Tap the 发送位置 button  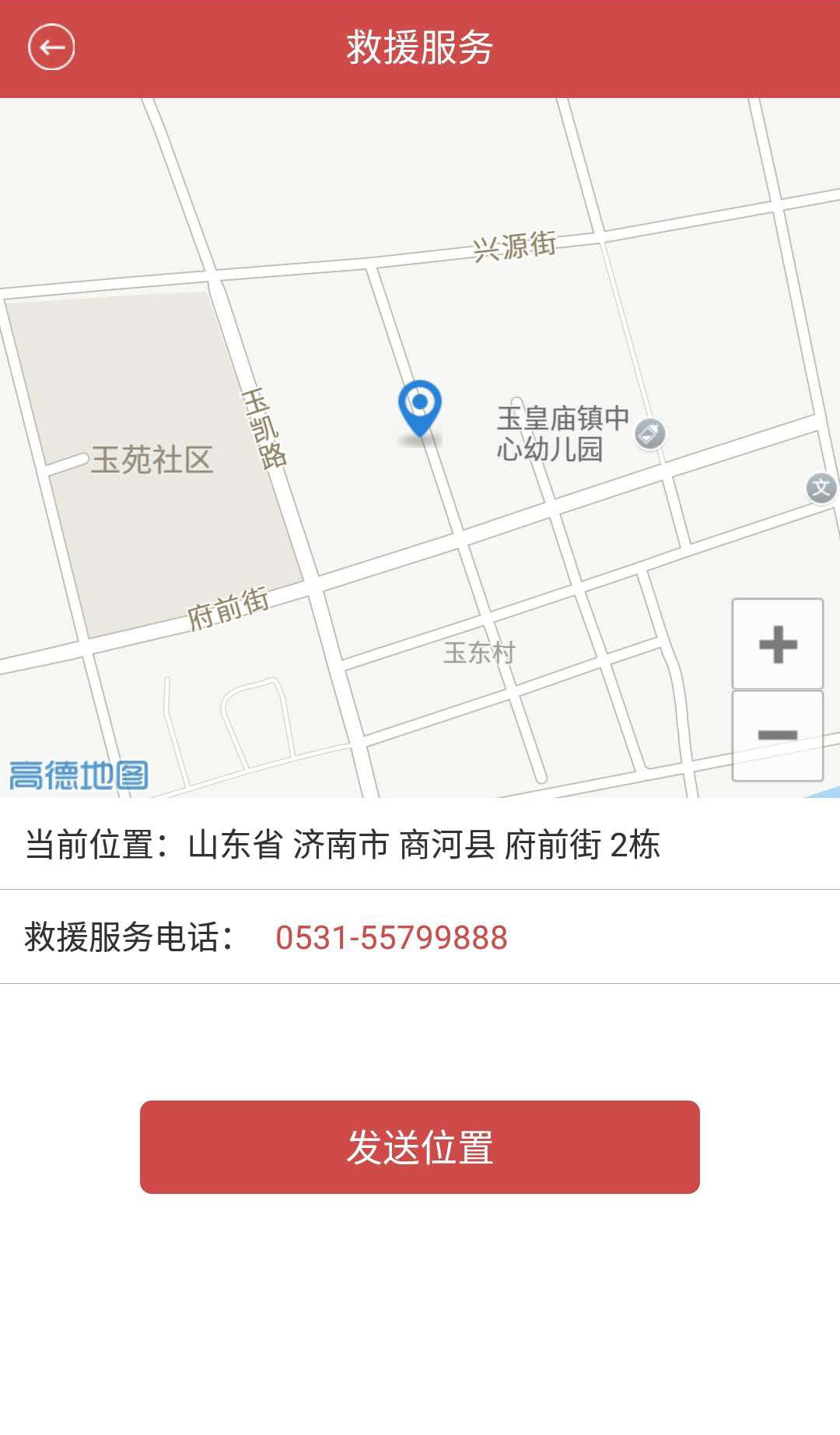[x=420, y=1147]
